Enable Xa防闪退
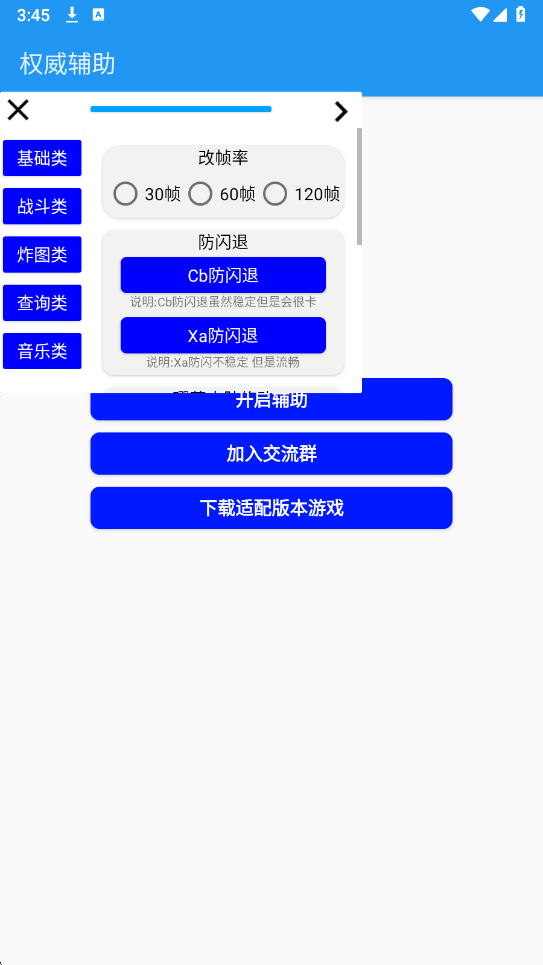 click(223, 335)
